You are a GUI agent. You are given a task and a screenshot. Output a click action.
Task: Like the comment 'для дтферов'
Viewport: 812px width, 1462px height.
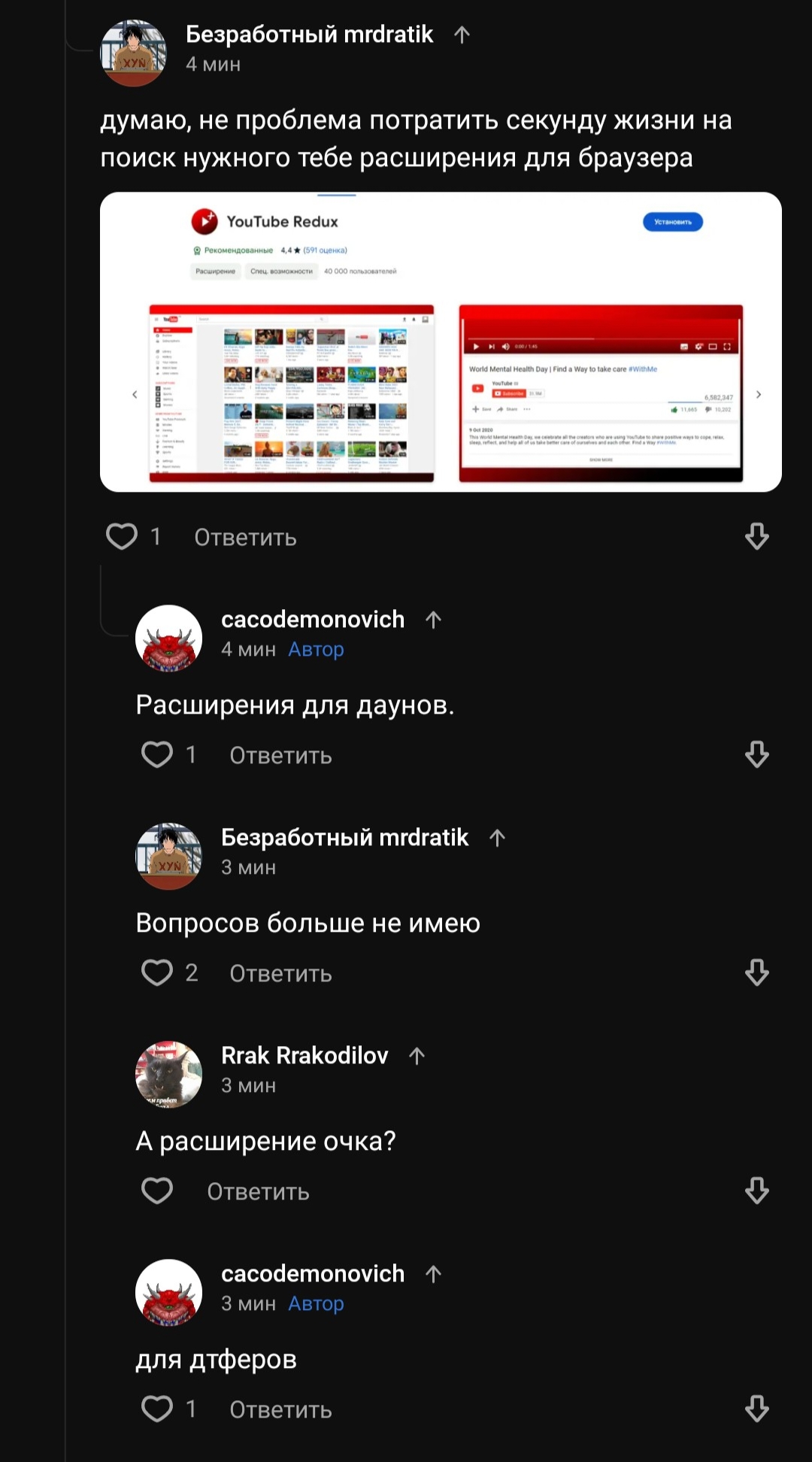[x=157, y=1409]
